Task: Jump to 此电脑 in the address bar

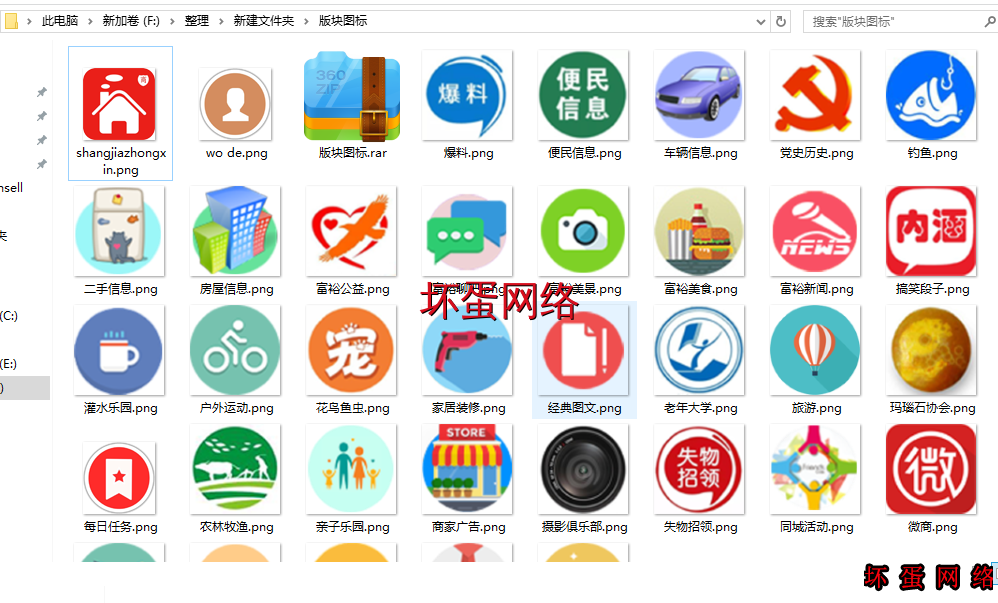Action: 59,21
